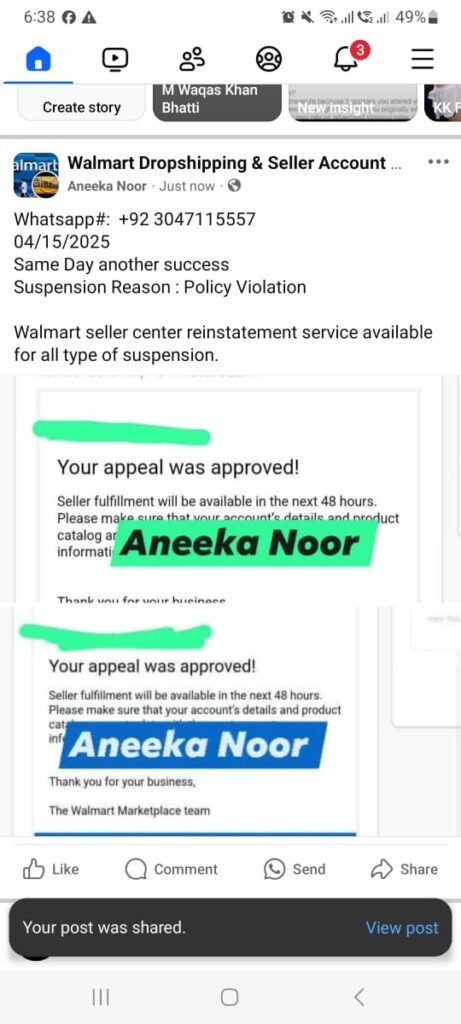Open the Video tab
461x1024 pixels.
pyautogui.click(x=115, y=59)
